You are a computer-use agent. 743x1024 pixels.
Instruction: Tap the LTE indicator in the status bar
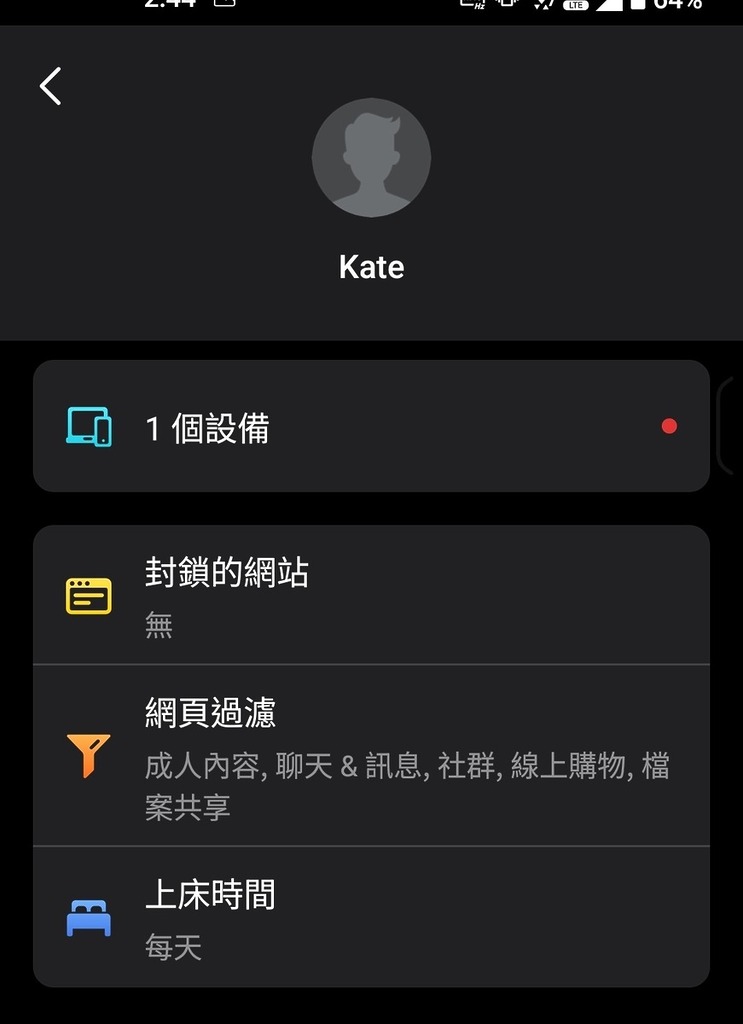pos(575,8)
